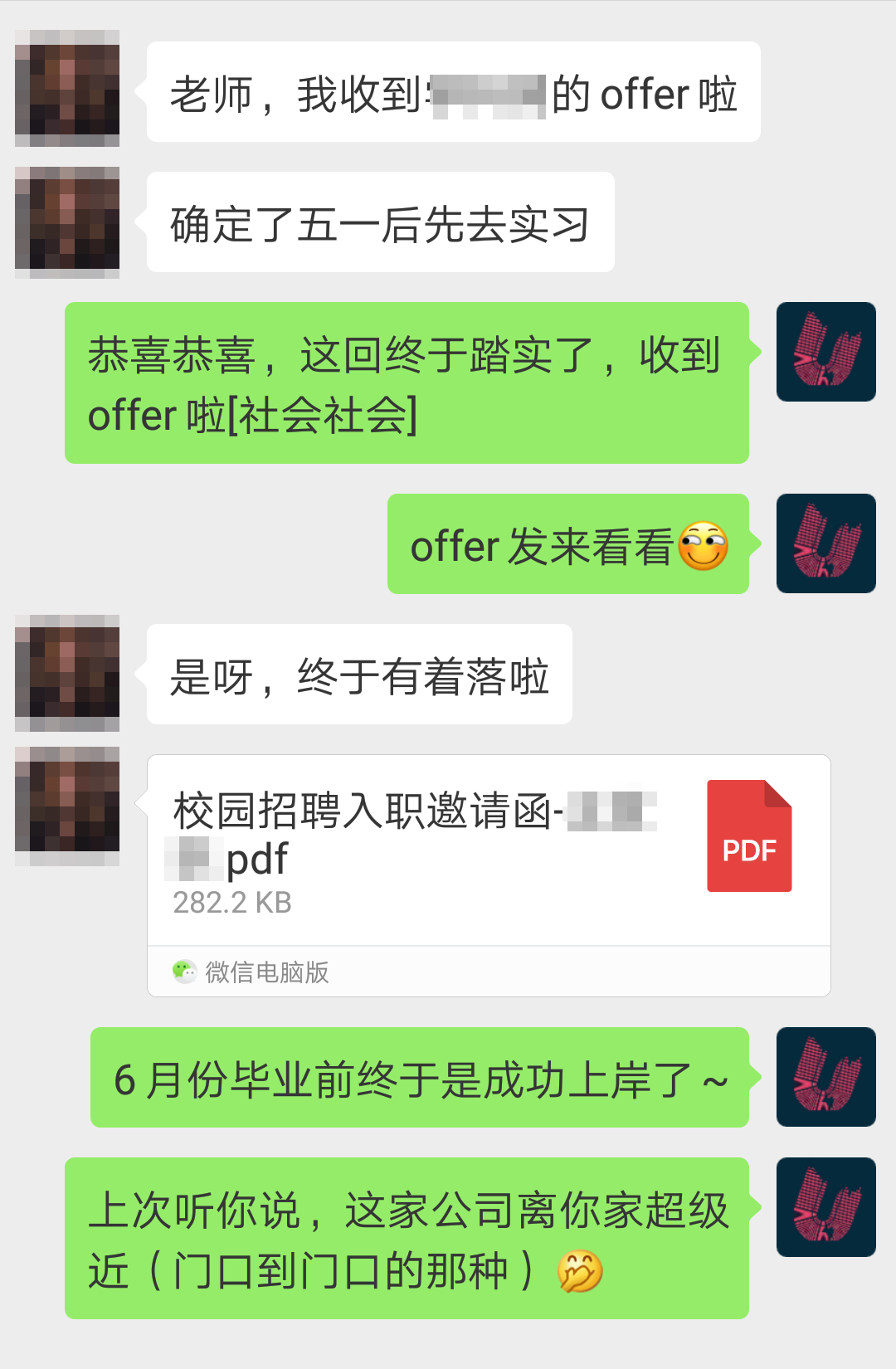Image resolution: width=896 pixels, height=1369 pixels.
Task: Open contact avatar next to '确定了五一后先去实习'
Action: click(67, 222)
